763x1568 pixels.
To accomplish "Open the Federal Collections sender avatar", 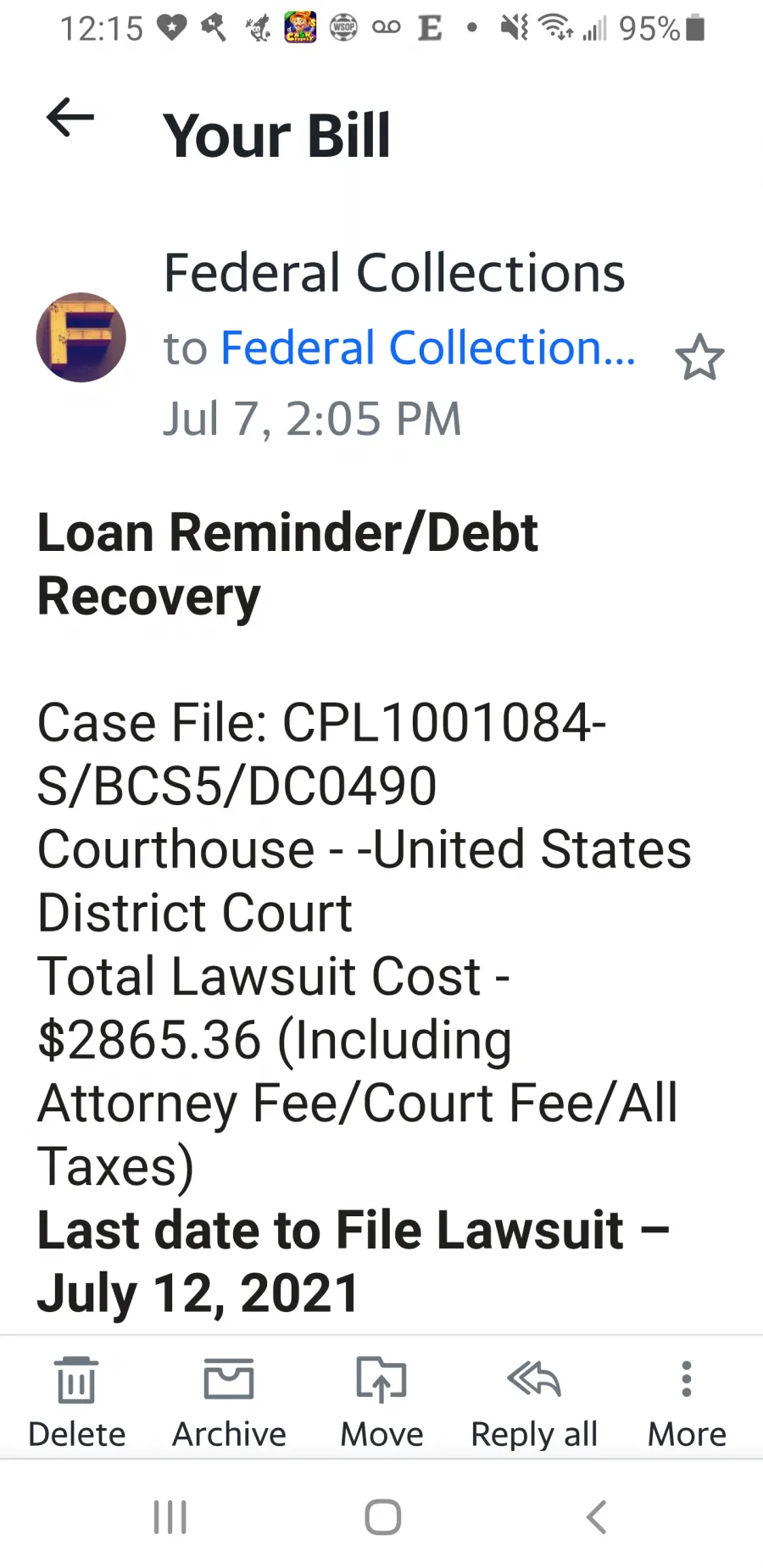I will click(81, 337).
